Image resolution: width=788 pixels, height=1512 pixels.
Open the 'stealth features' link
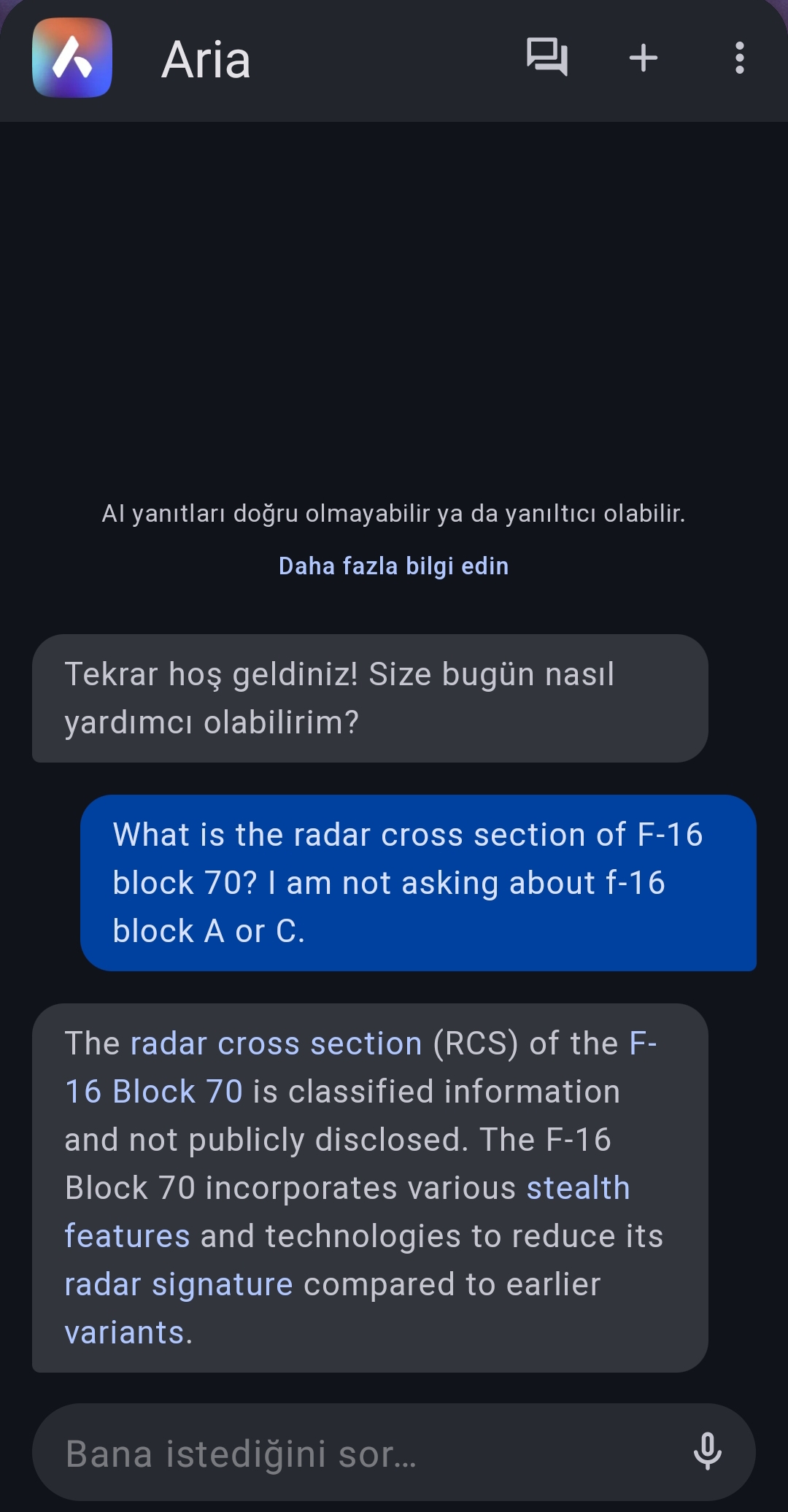click(x=578, y=1188)
